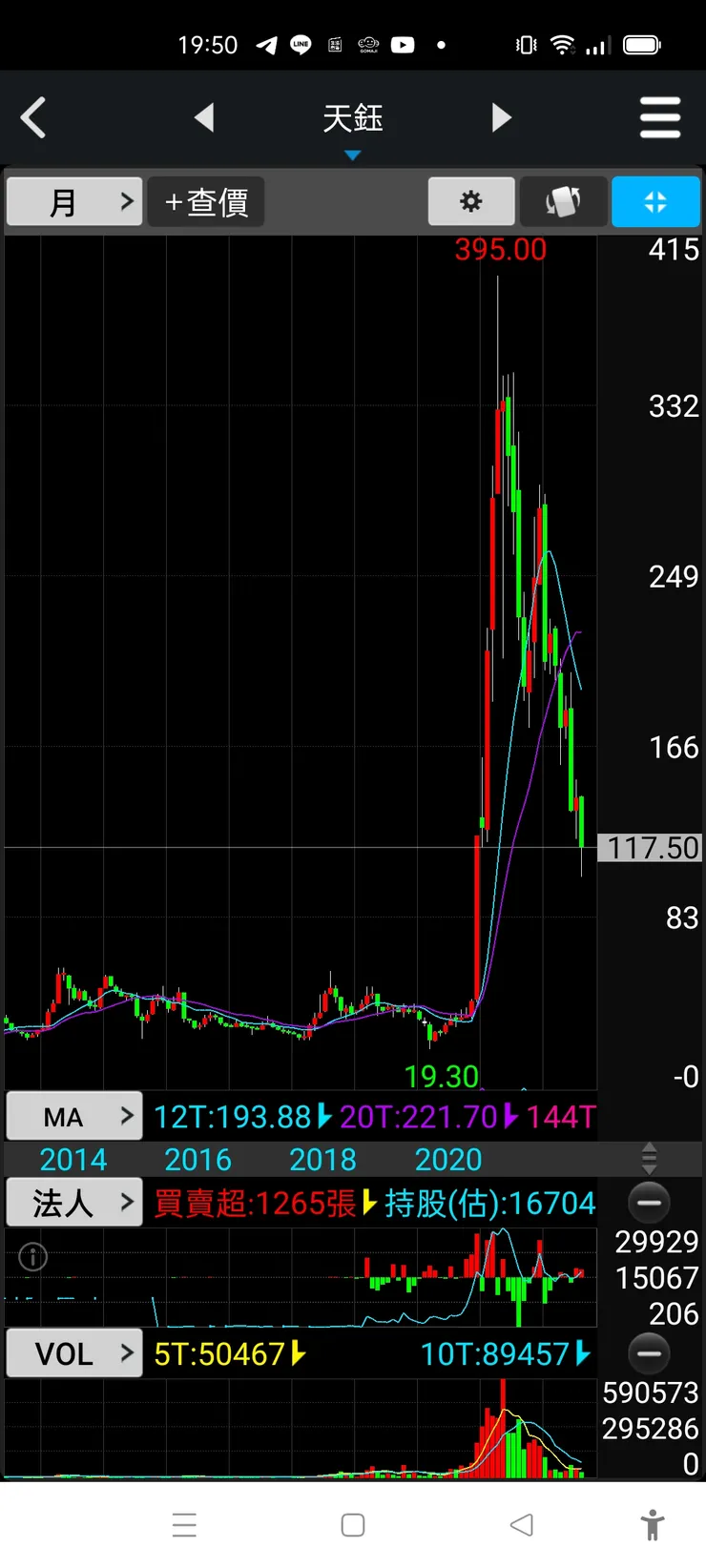Screen dimensions: 706x1568
Task: Rotate the chart to landscape
Action: [x=563, y=201]
